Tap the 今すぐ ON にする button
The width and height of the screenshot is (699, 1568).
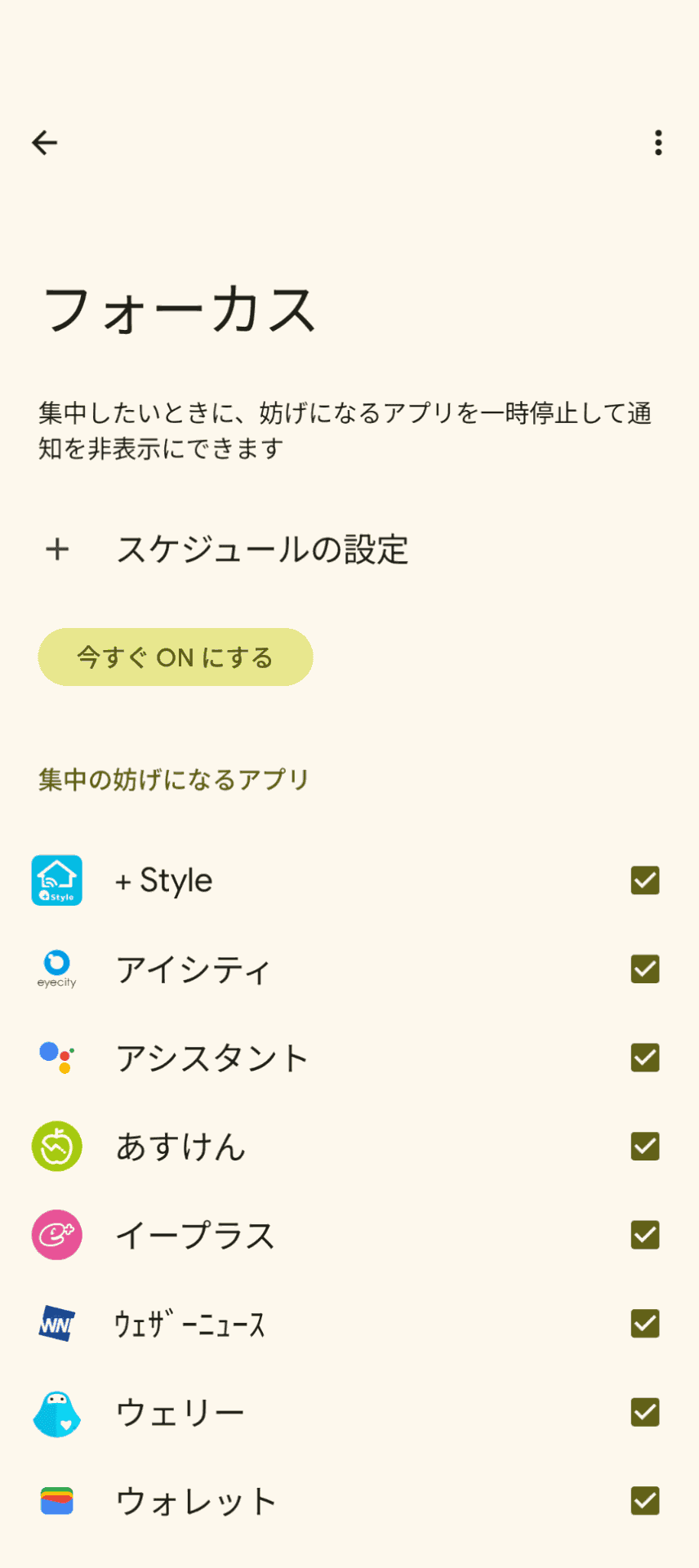click(175, 657)
